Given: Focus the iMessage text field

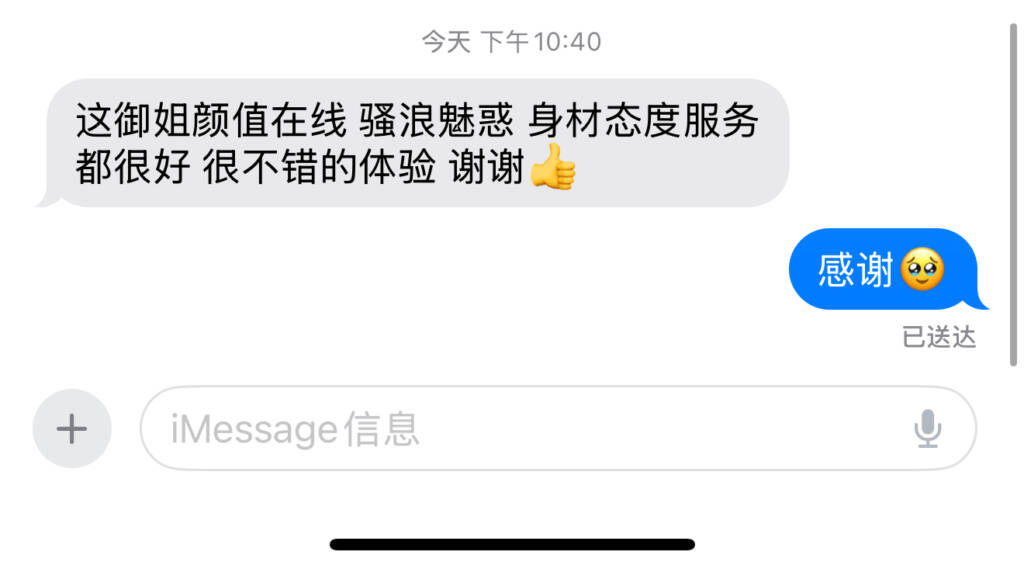Looking at the screenshot, I should (x=520, y=429).
